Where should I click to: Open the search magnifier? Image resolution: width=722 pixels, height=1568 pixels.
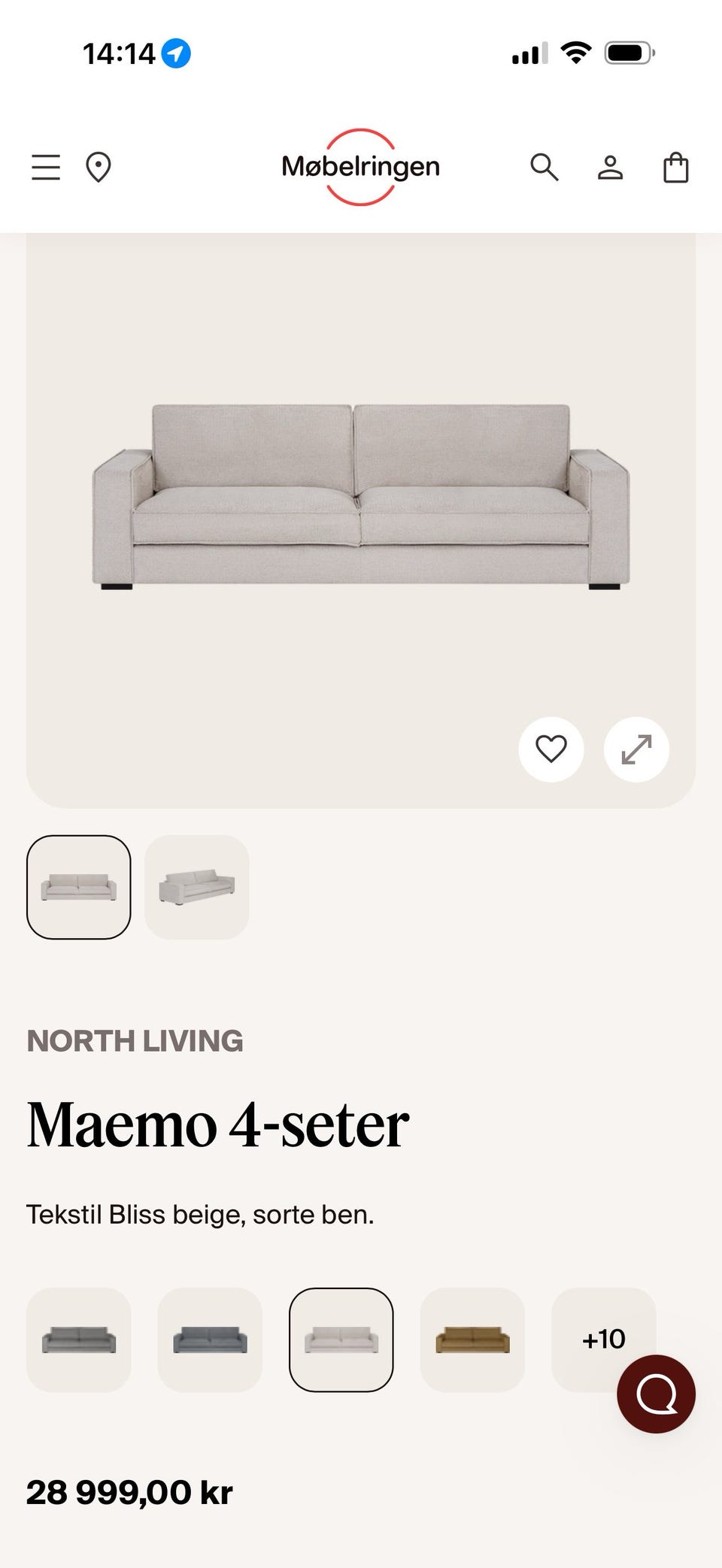click(x=545, y=167)
